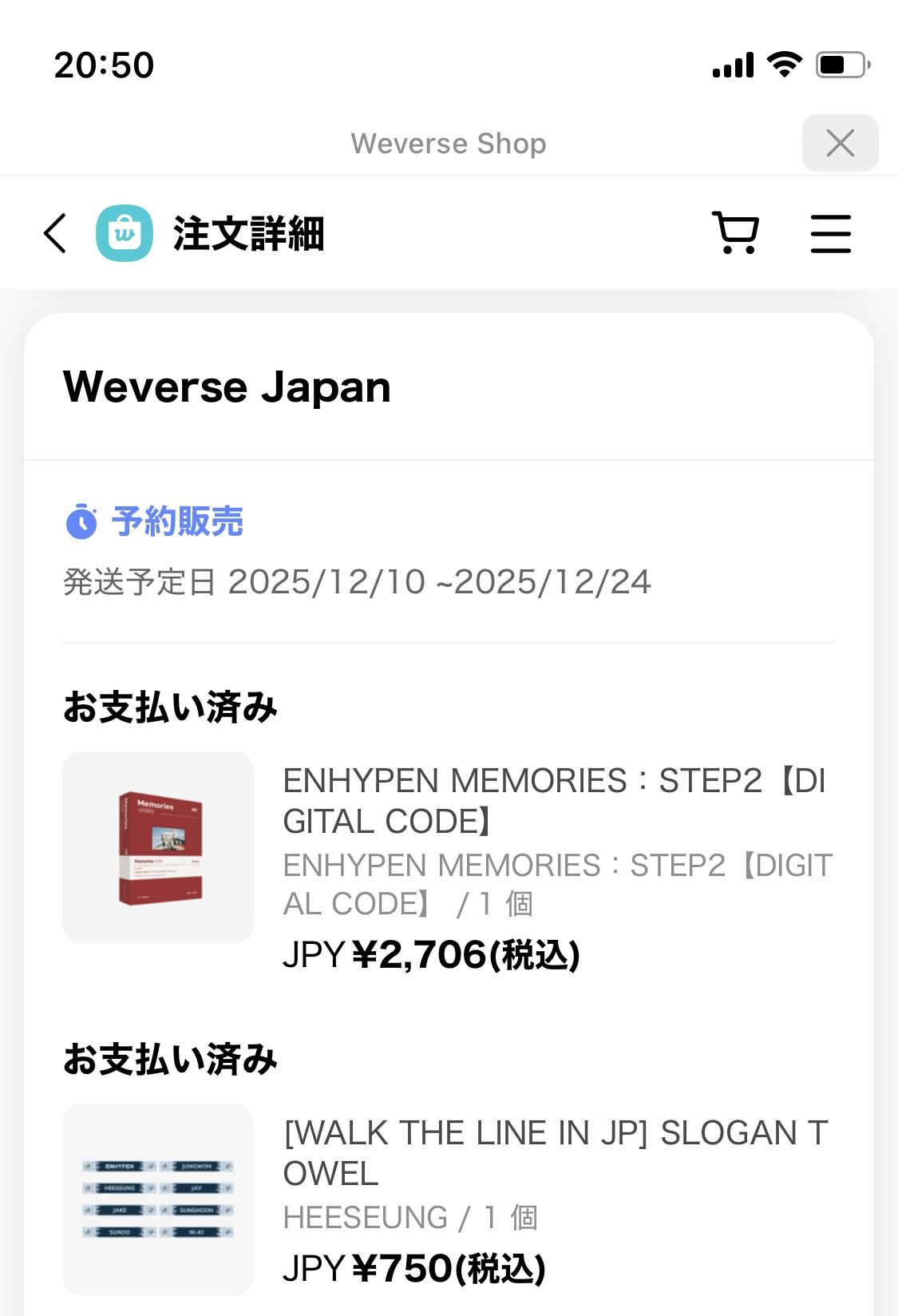Open ENHYPEN MEMORIES STEP2 Digital Code item
Viewport: 898px width, 1316px height.
tap(553, 801)
